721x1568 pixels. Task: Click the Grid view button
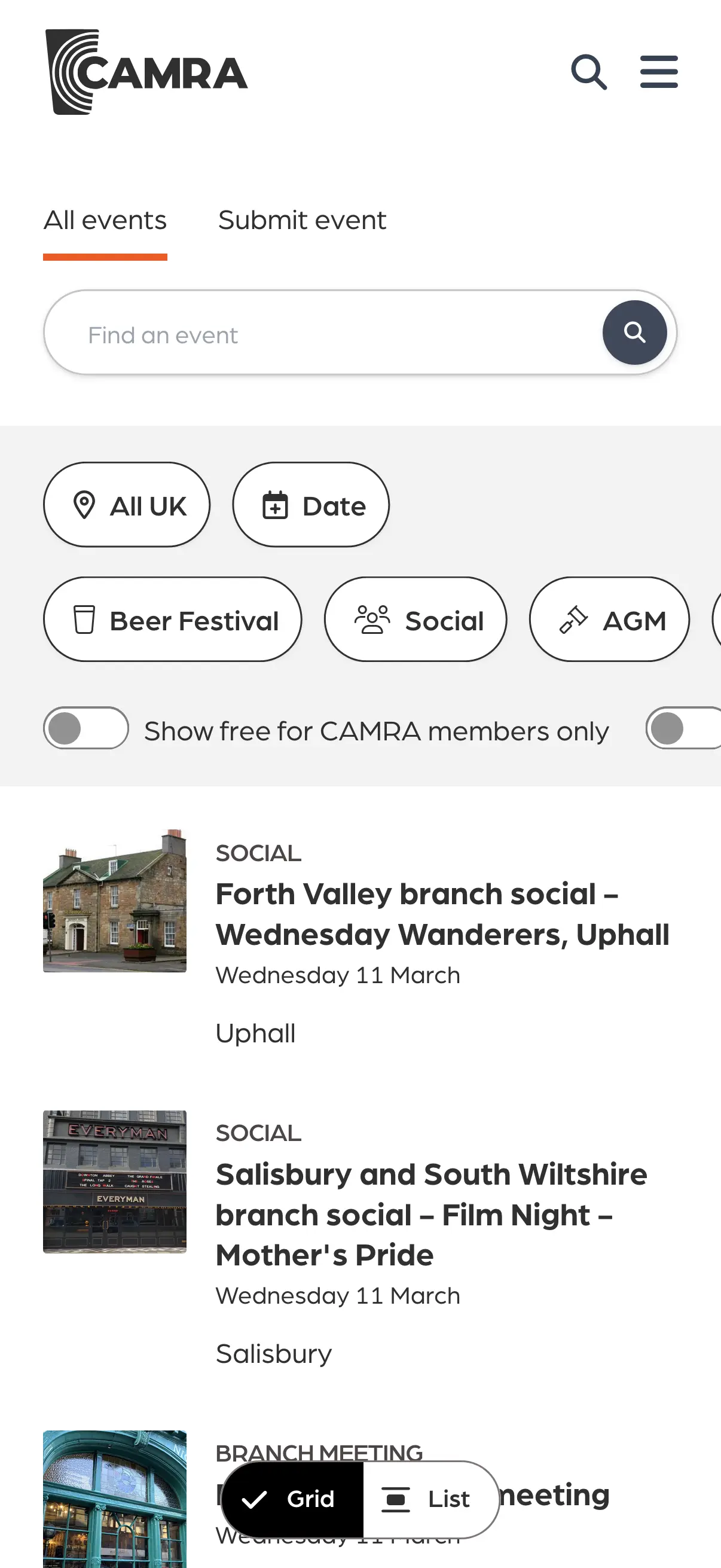point(293,1499)
